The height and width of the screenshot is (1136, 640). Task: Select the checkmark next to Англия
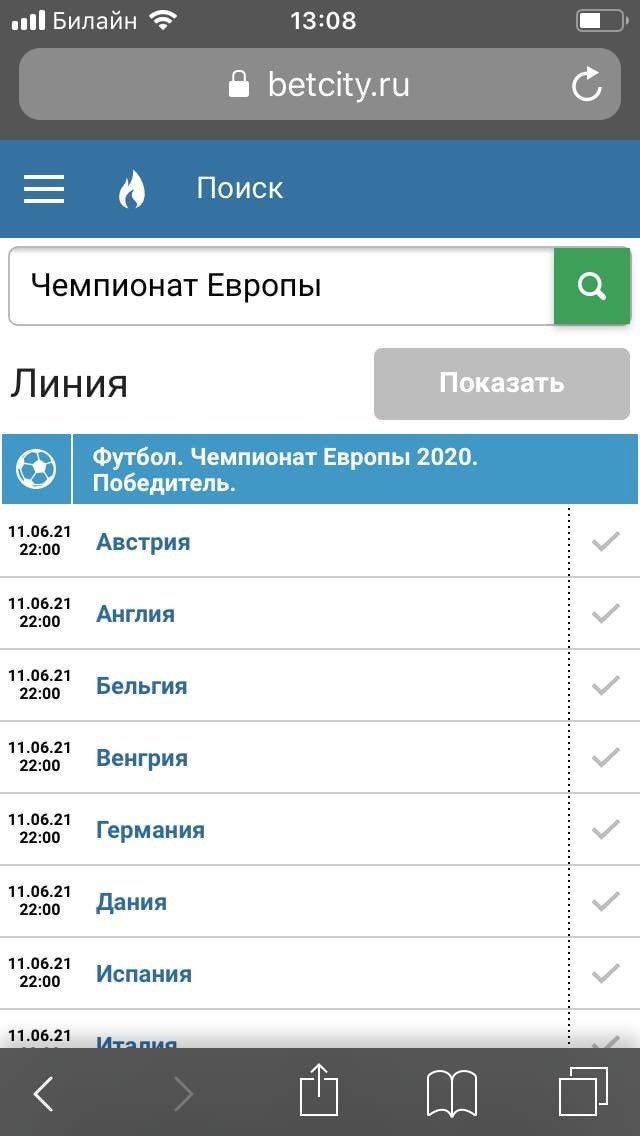(x=605, y=614)
